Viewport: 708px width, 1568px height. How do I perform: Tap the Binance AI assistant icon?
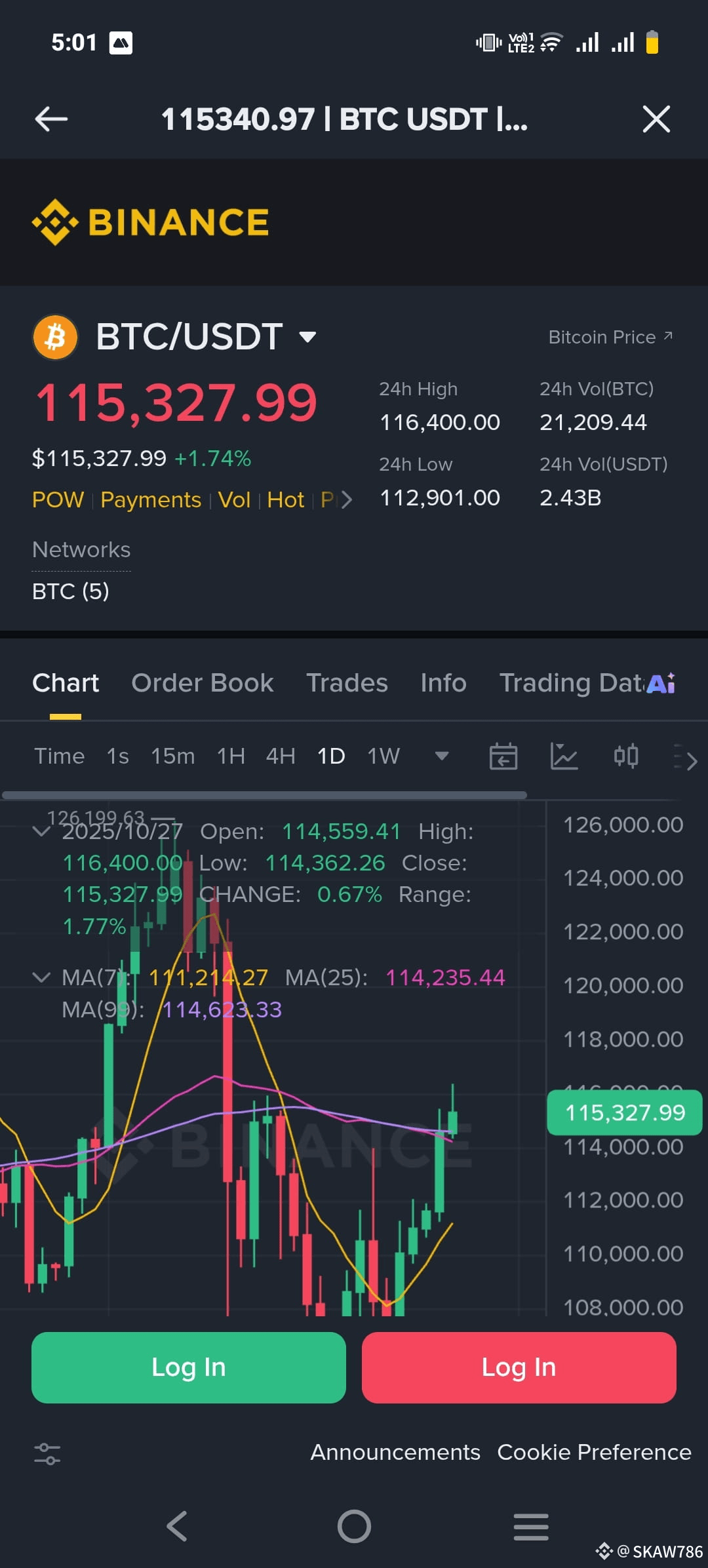pos(662,683)
